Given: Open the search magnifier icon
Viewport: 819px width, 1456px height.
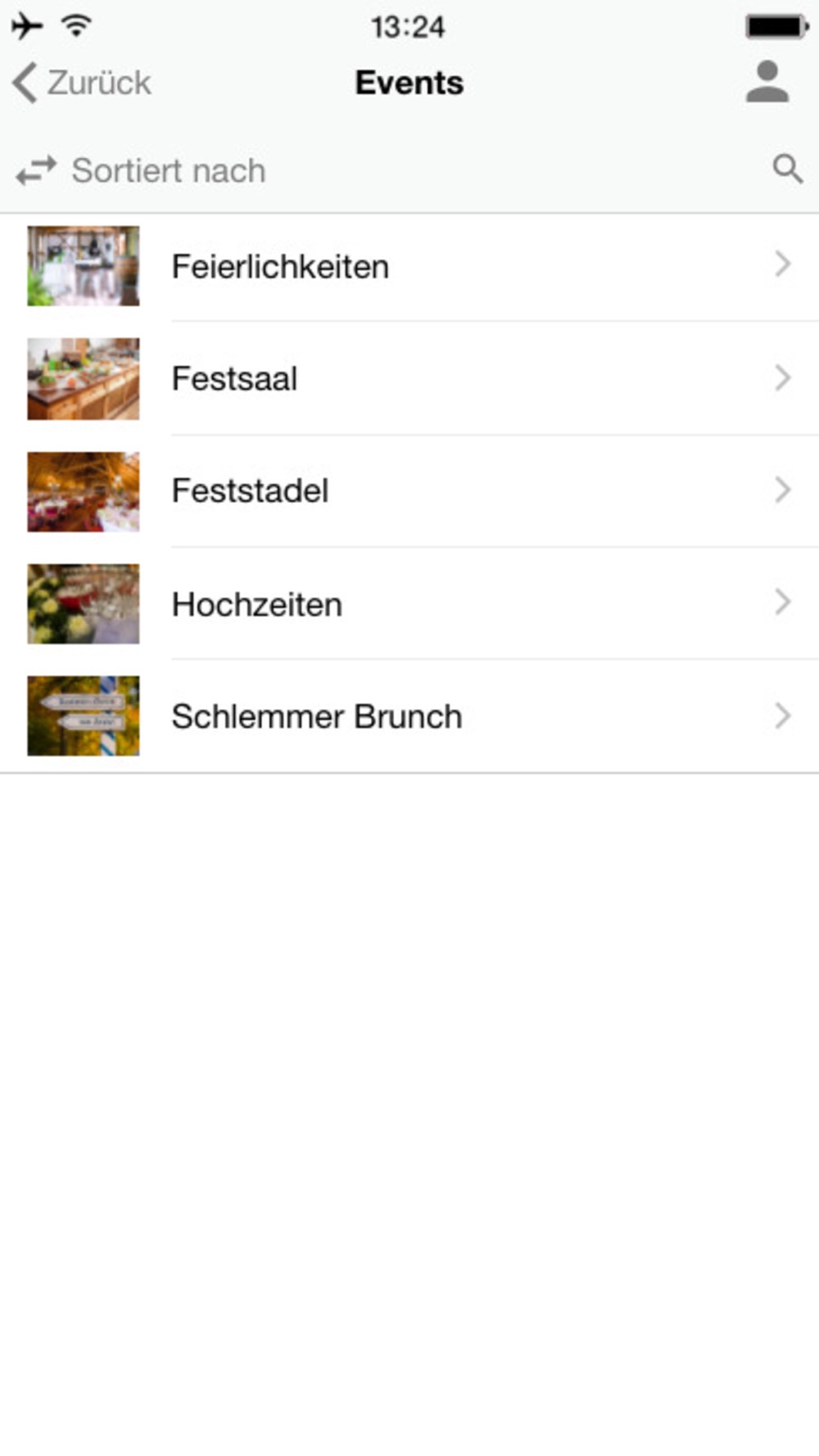Looking at the screenshot, I should 787,170.
